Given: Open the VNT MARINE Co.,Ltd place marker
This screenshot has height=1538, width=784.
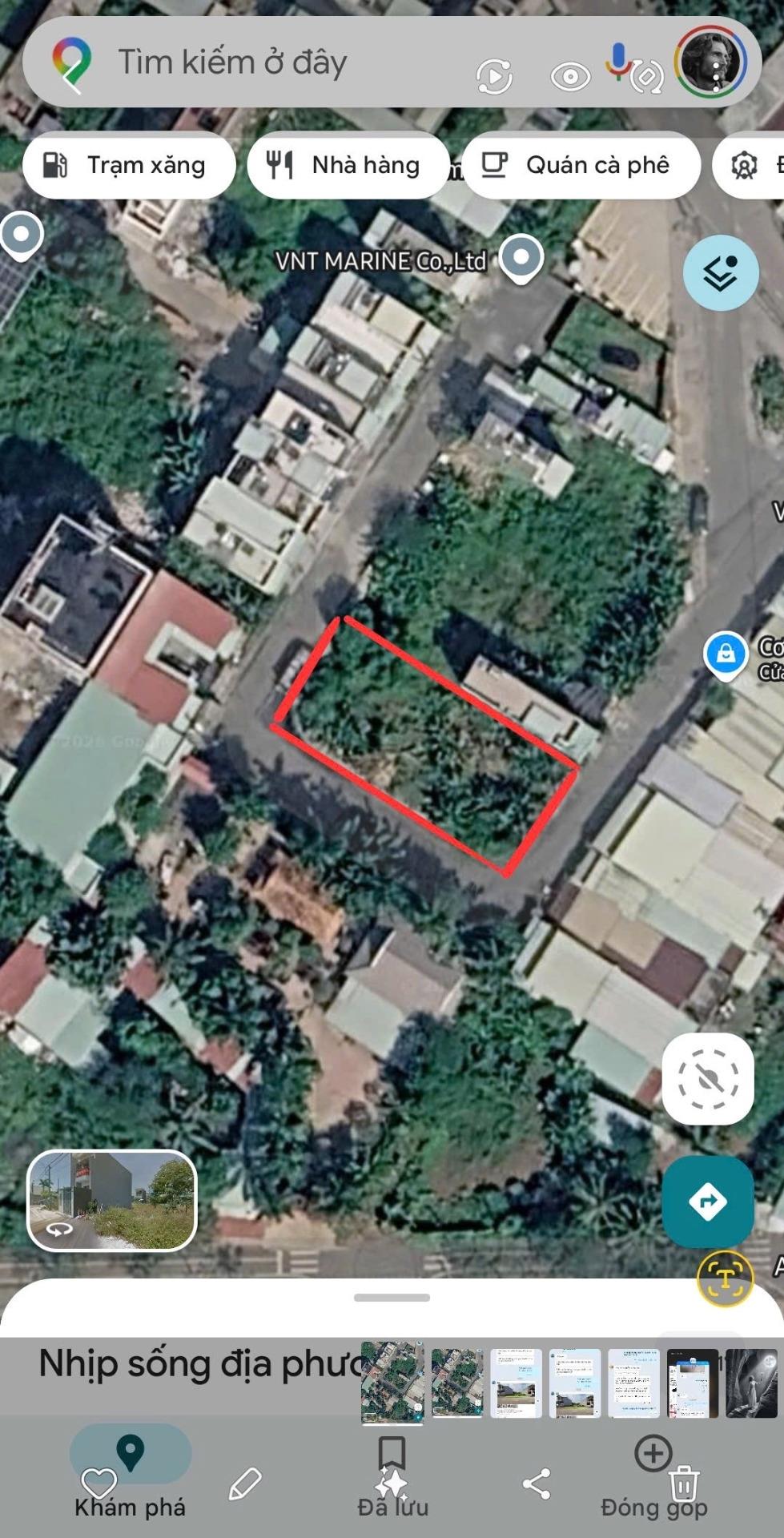Looking at the screenshot, I should pyautogui.click(x=521, y=259).
